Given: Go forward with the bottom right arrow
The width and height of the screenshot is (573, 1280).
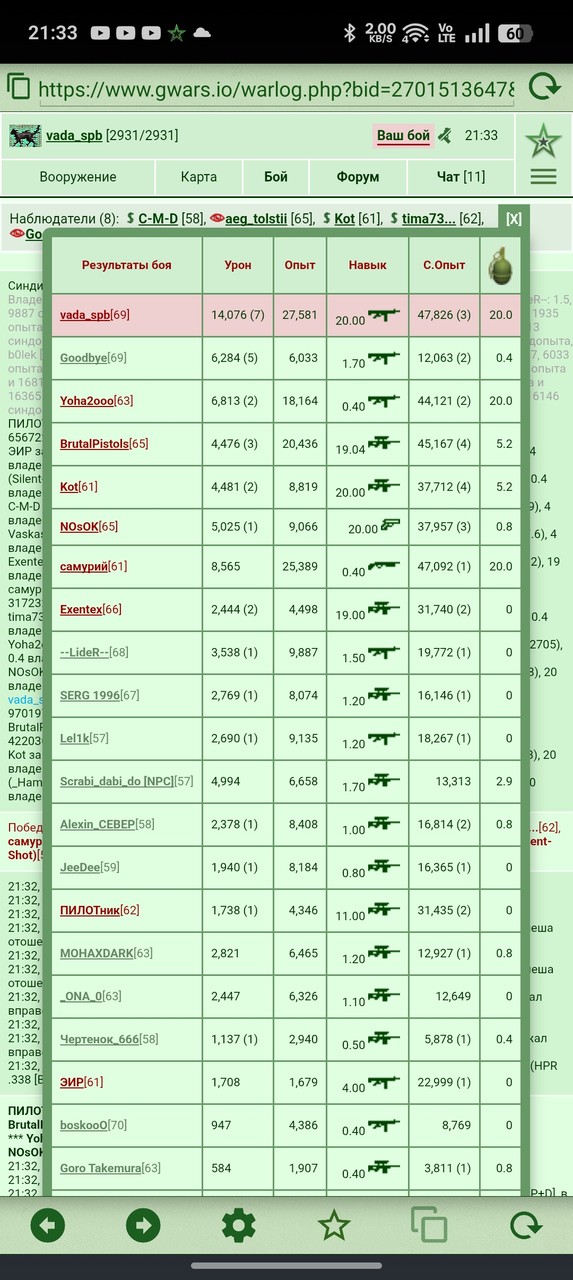Looking at the screenshot, I should [x=143, y=1225].
